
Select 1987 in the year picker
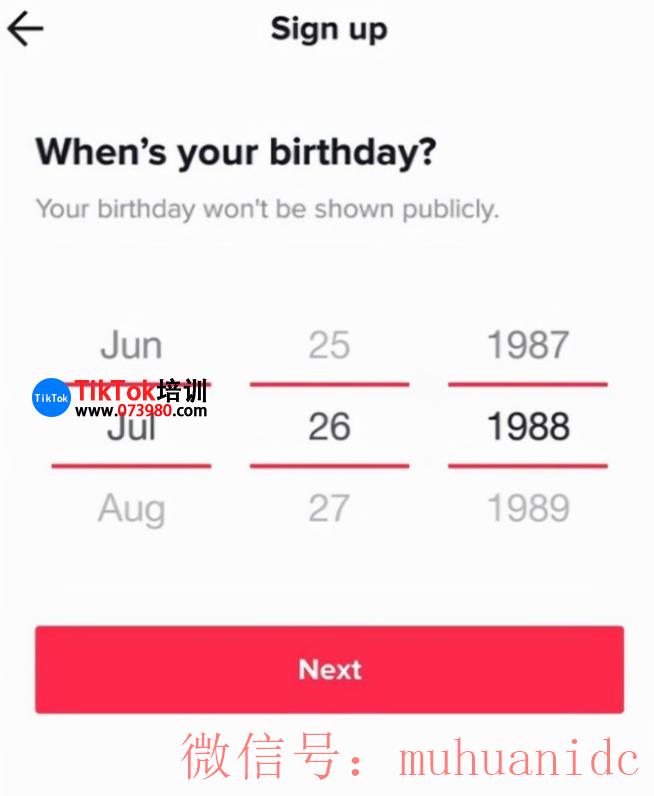point(528,346)
